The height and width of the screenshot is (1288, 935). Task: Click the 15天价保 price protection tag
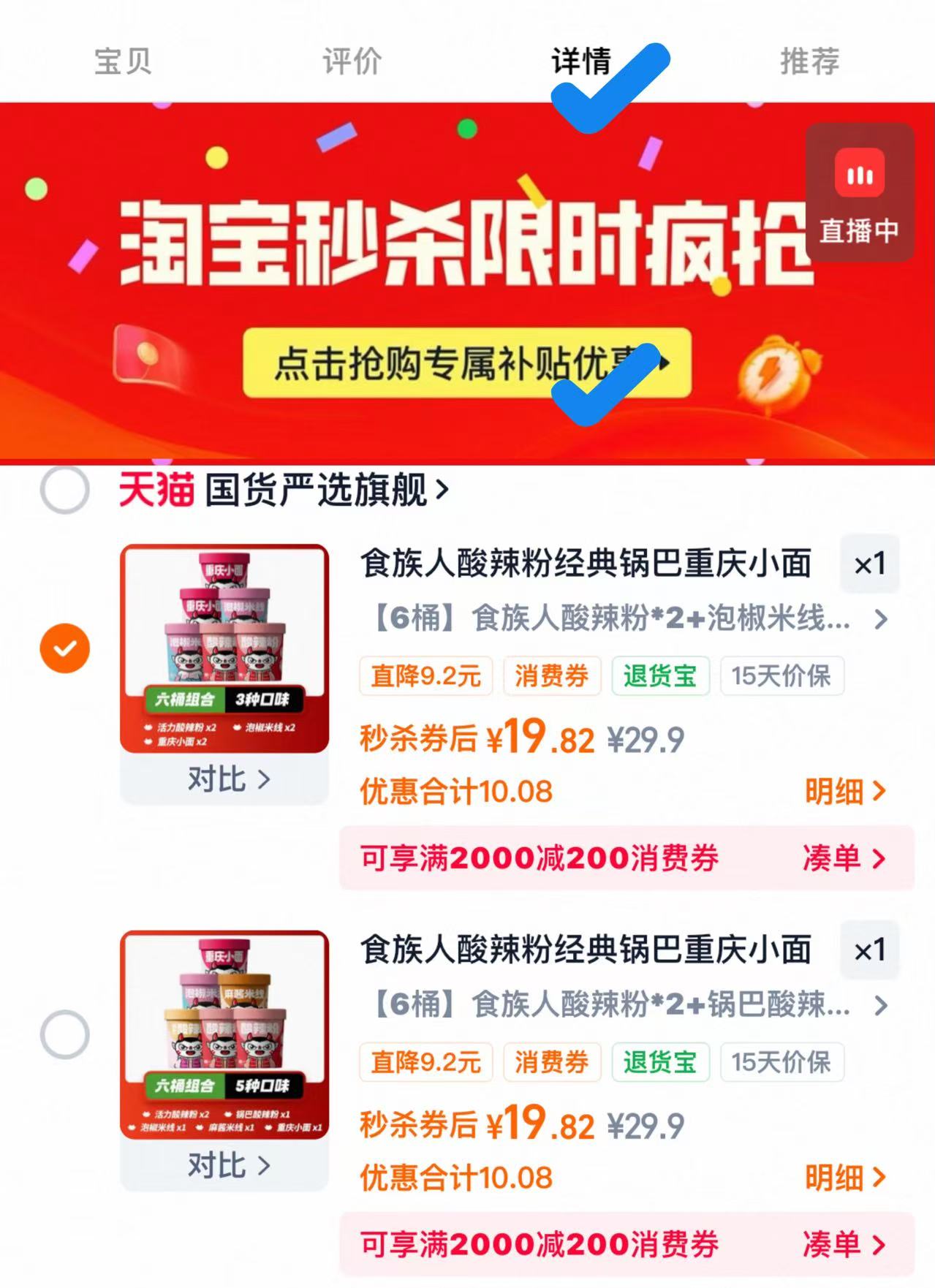pyautogui.click(x=781, y=676)
